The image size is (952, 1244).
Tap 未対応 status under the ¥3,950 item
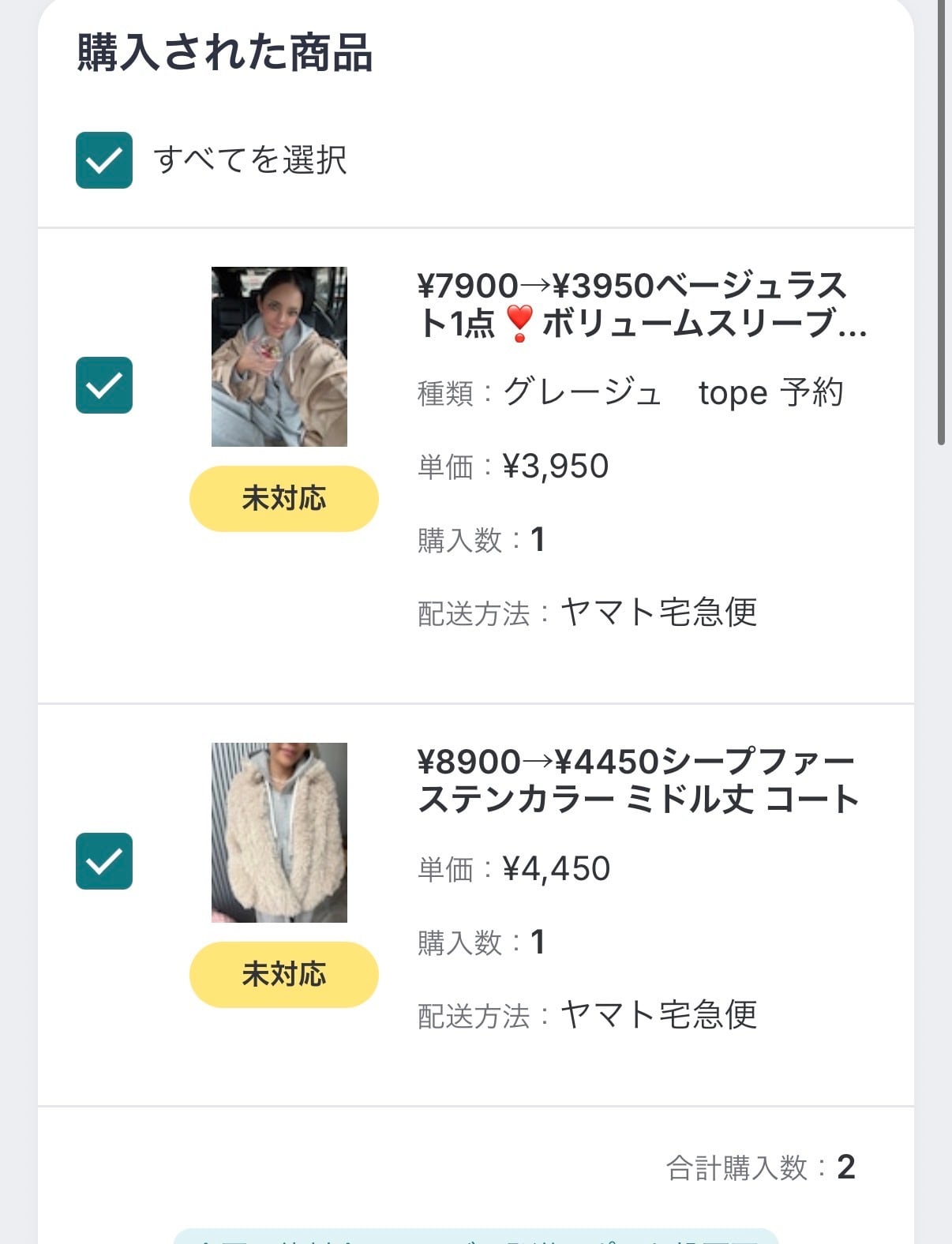pos(284,499)
